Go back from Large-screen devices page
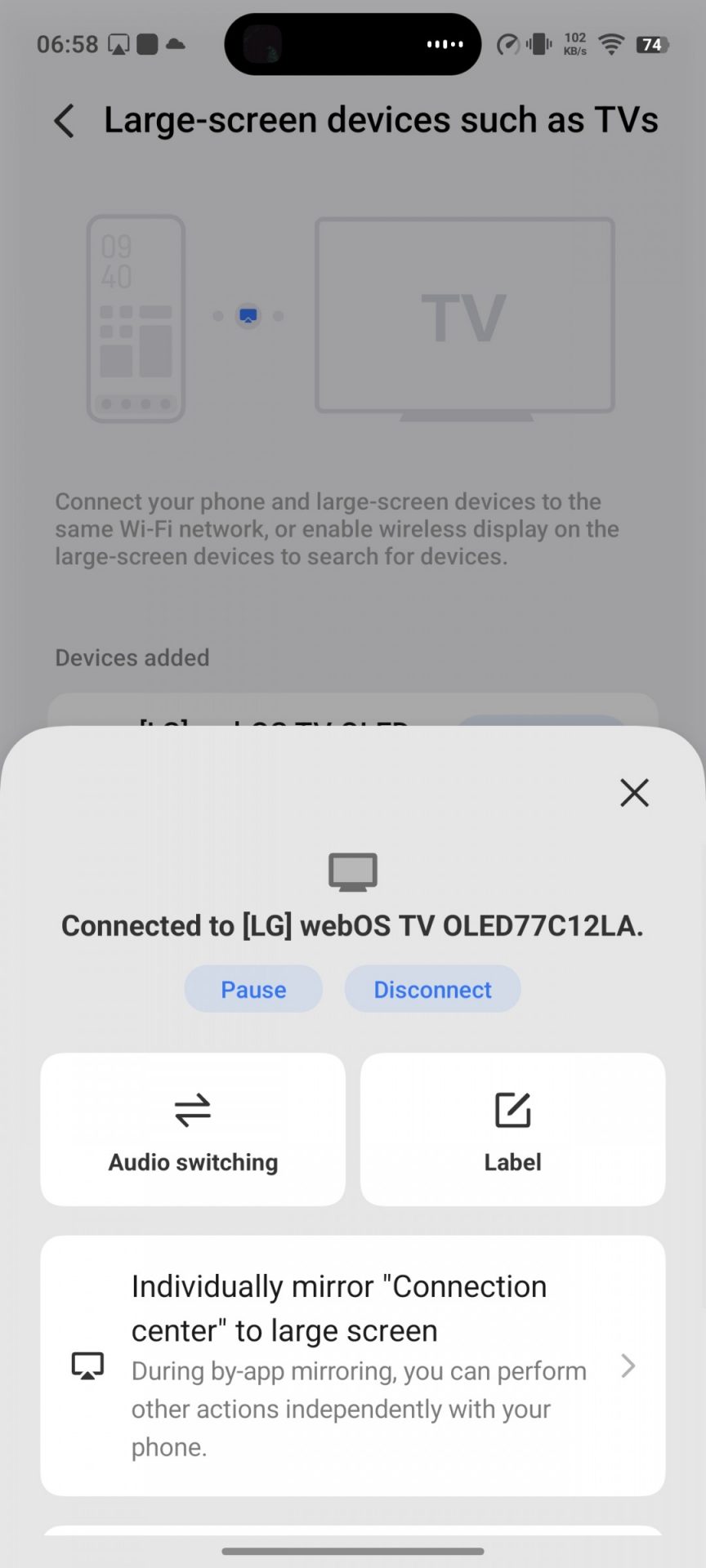706x1568 pixels. tap(65, 121)
